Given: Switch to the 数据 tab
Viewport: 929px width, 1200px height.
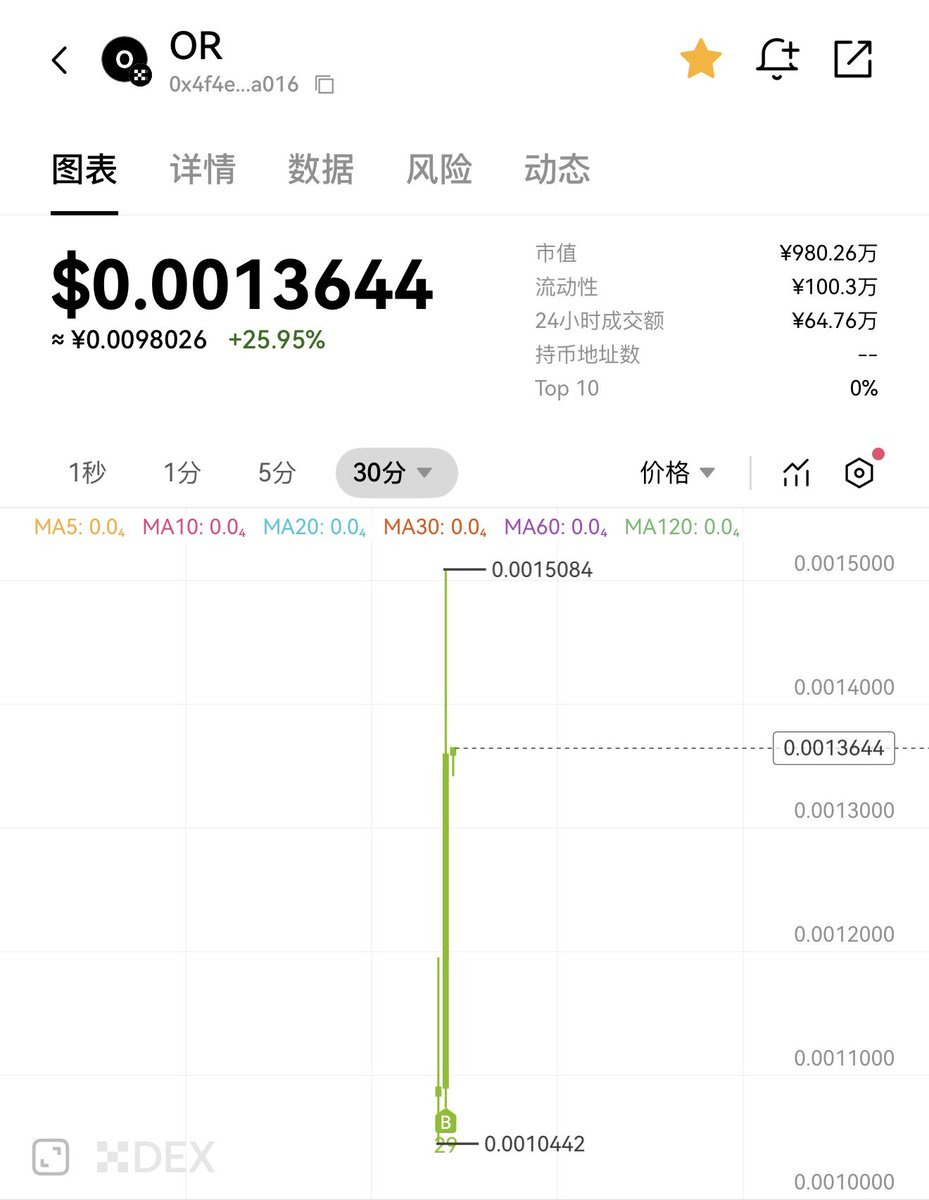Looking at the screenshot, I should (320, 169).
